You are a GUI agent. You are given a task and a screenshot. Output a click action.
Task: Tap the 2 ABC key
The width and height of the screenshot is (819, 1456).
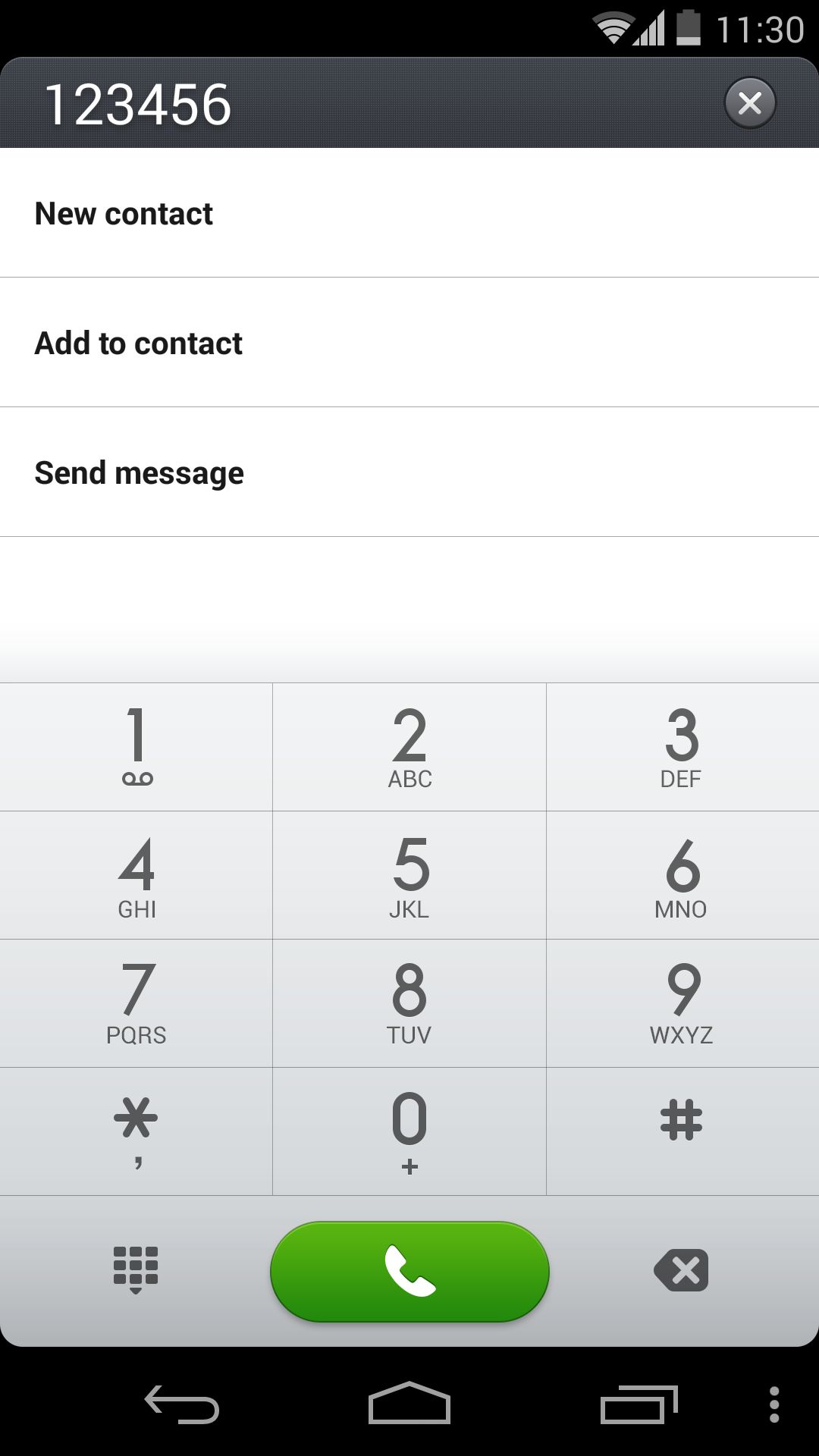(x=409, y=747)
